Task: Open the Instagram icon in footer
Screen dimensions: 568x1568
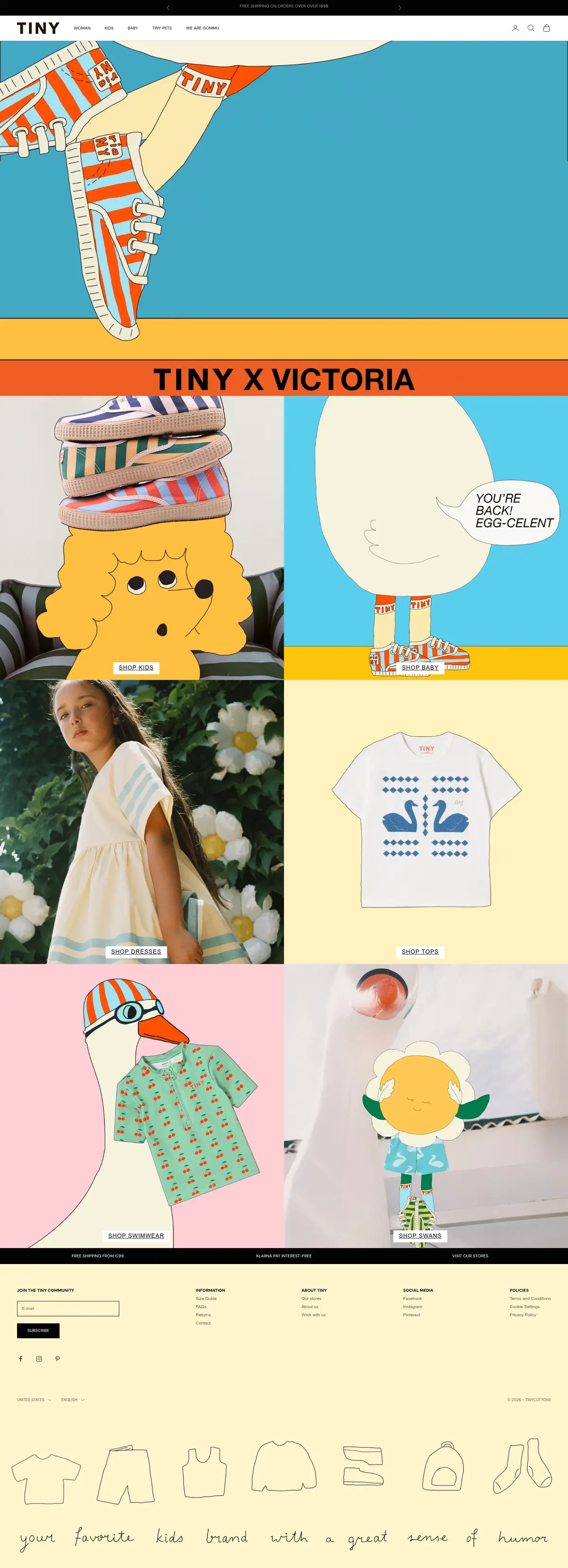Action: point(39,1359)
